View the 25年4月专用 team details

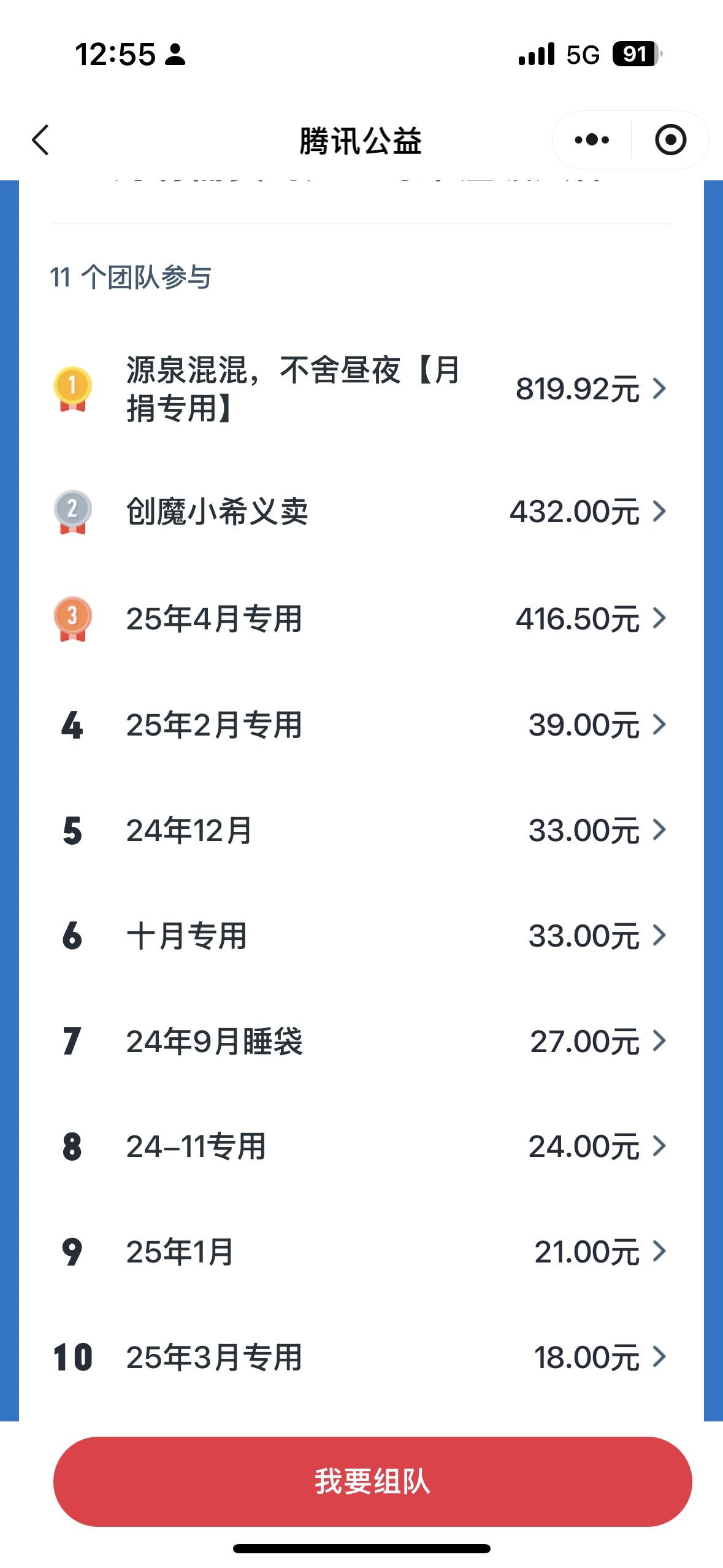pos(361,618)
